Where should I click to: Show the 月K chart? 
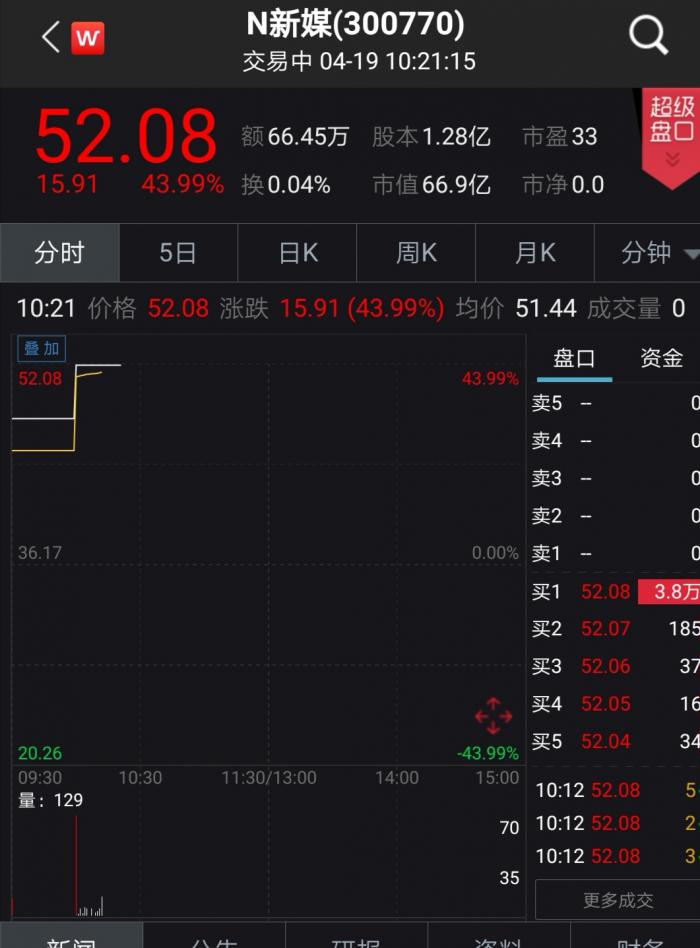tap(535, 253)
